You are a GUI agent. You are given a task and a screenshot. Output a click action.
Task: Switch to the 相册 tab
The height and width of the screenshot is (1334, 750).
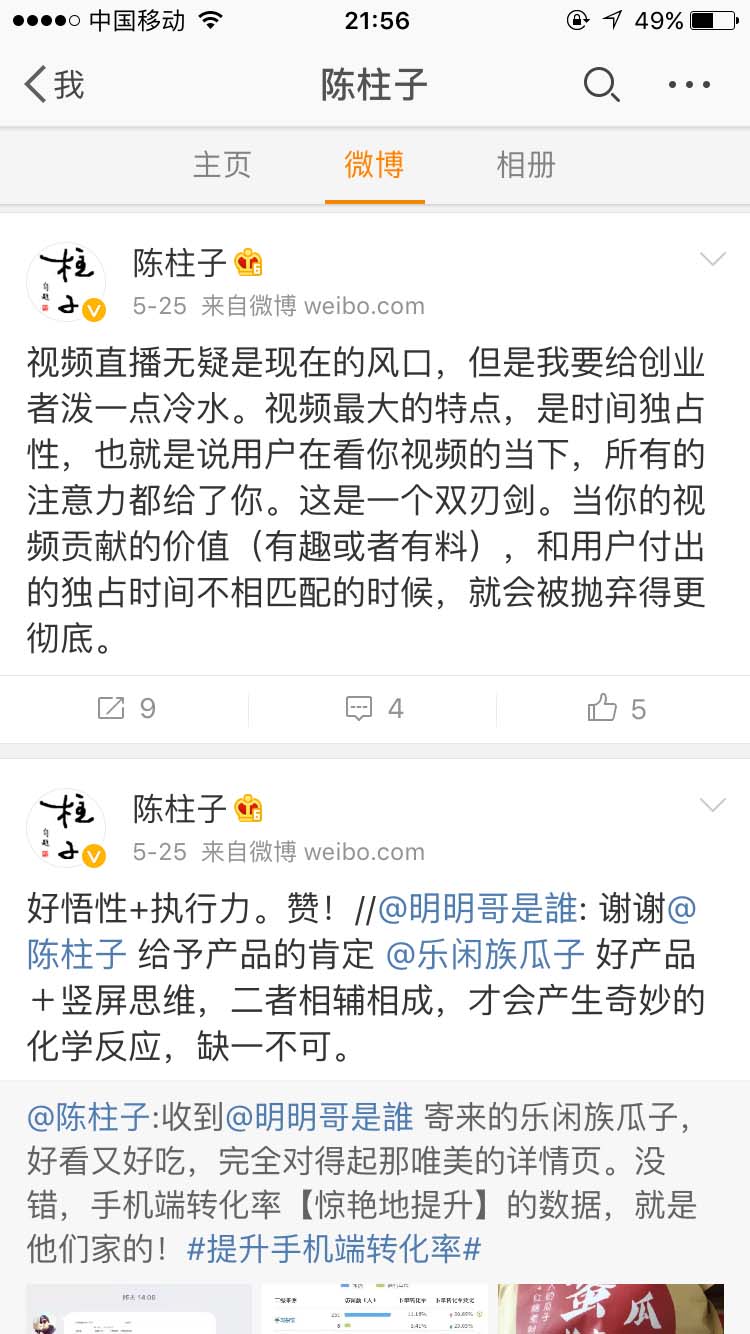click(x=526, y=165)
